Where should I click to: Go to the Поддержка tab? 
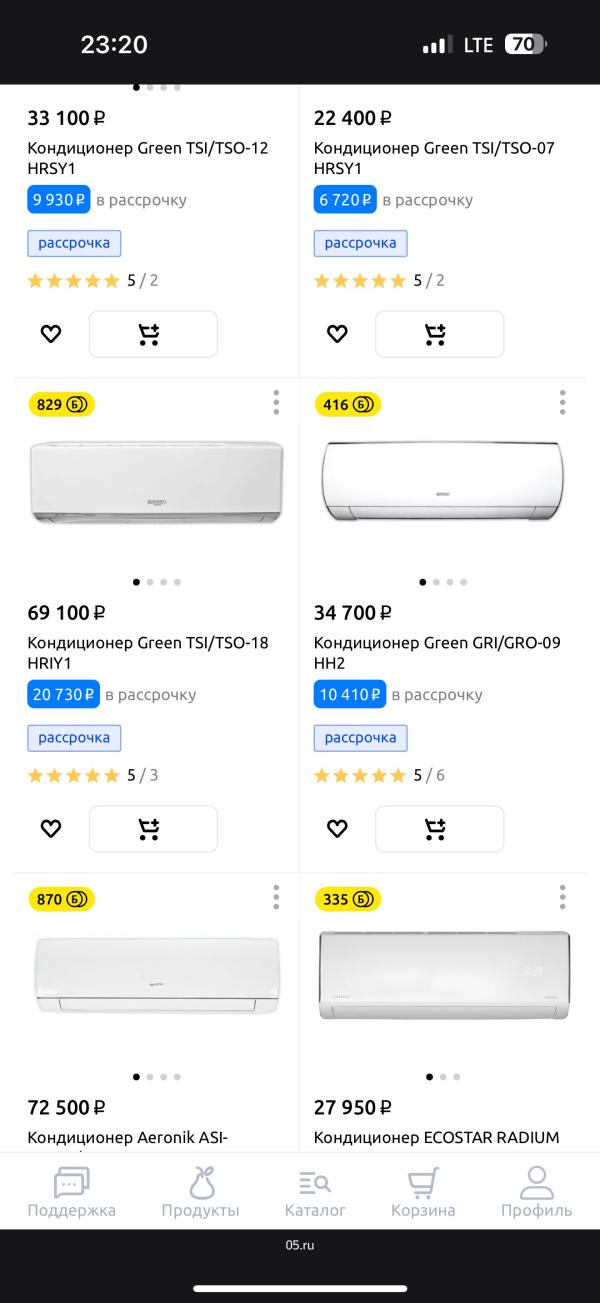(71, 1192)
